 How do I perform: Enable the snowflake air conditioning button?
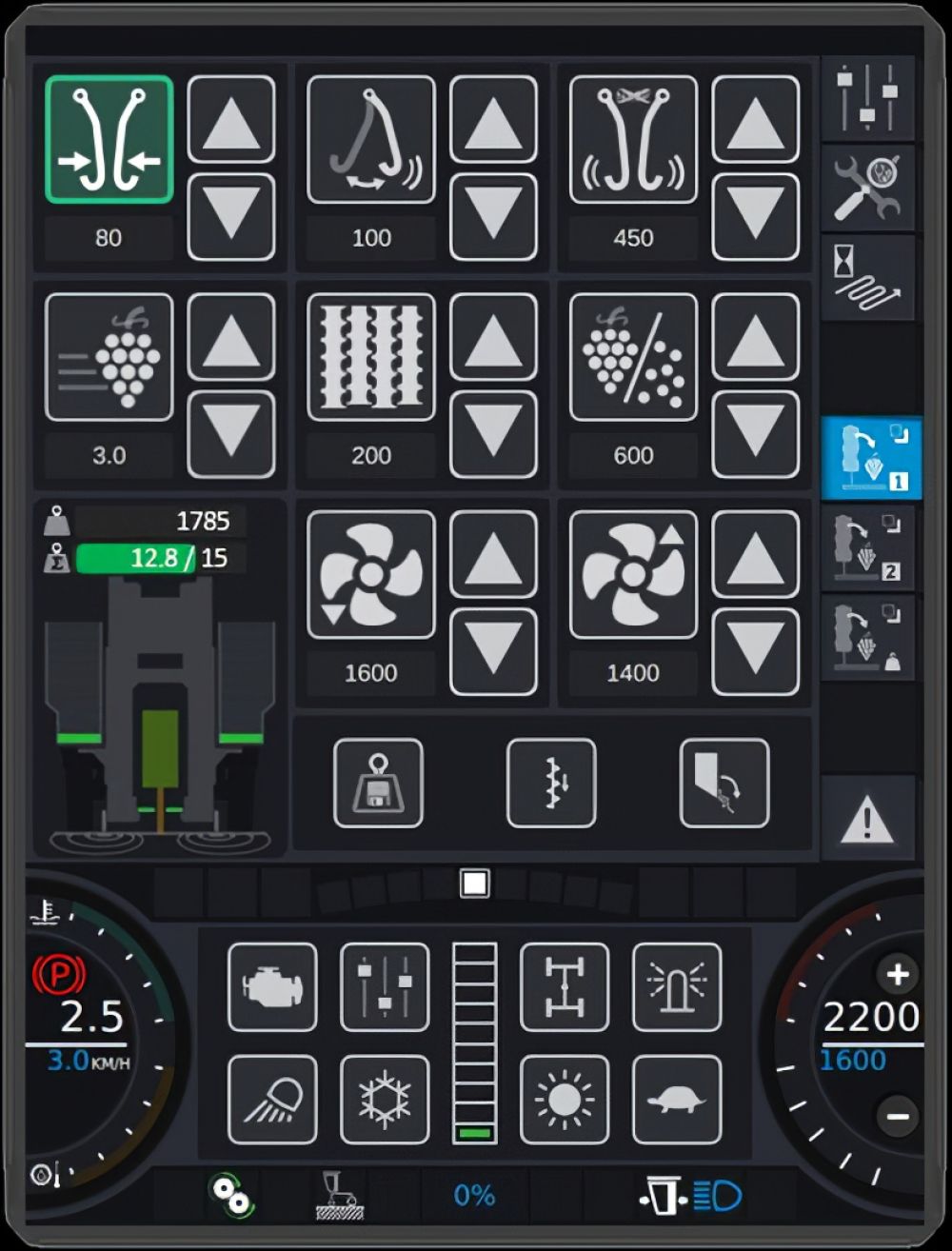pyautogui.click(x=385, y=1100)
